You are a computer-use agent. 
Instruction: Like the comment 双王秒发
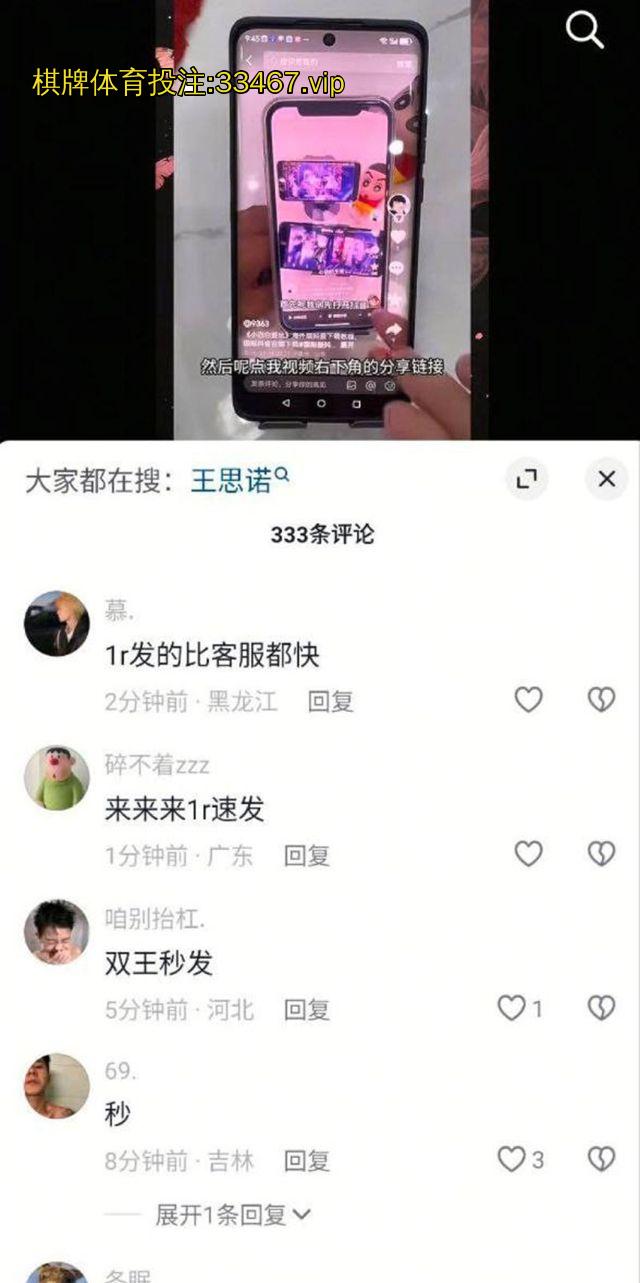click(x=513, y=1008)
